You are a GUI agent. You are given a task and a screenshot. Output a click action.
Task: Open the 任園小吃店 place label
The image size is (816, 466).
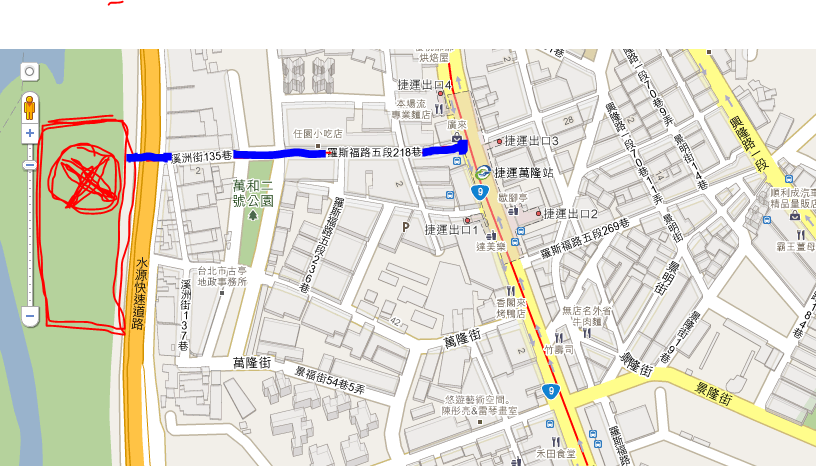317,133
